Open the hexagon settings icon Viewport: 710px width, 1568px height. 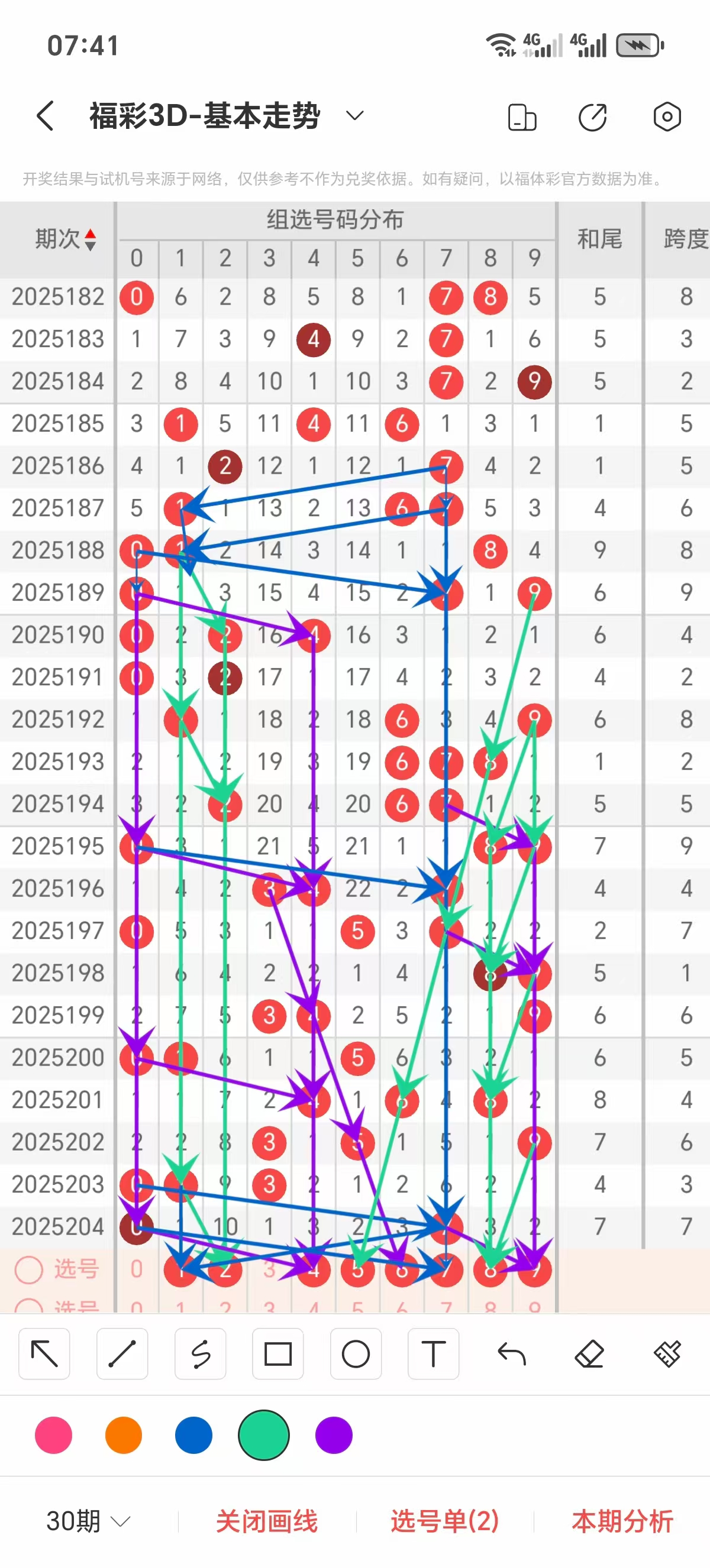667,116
